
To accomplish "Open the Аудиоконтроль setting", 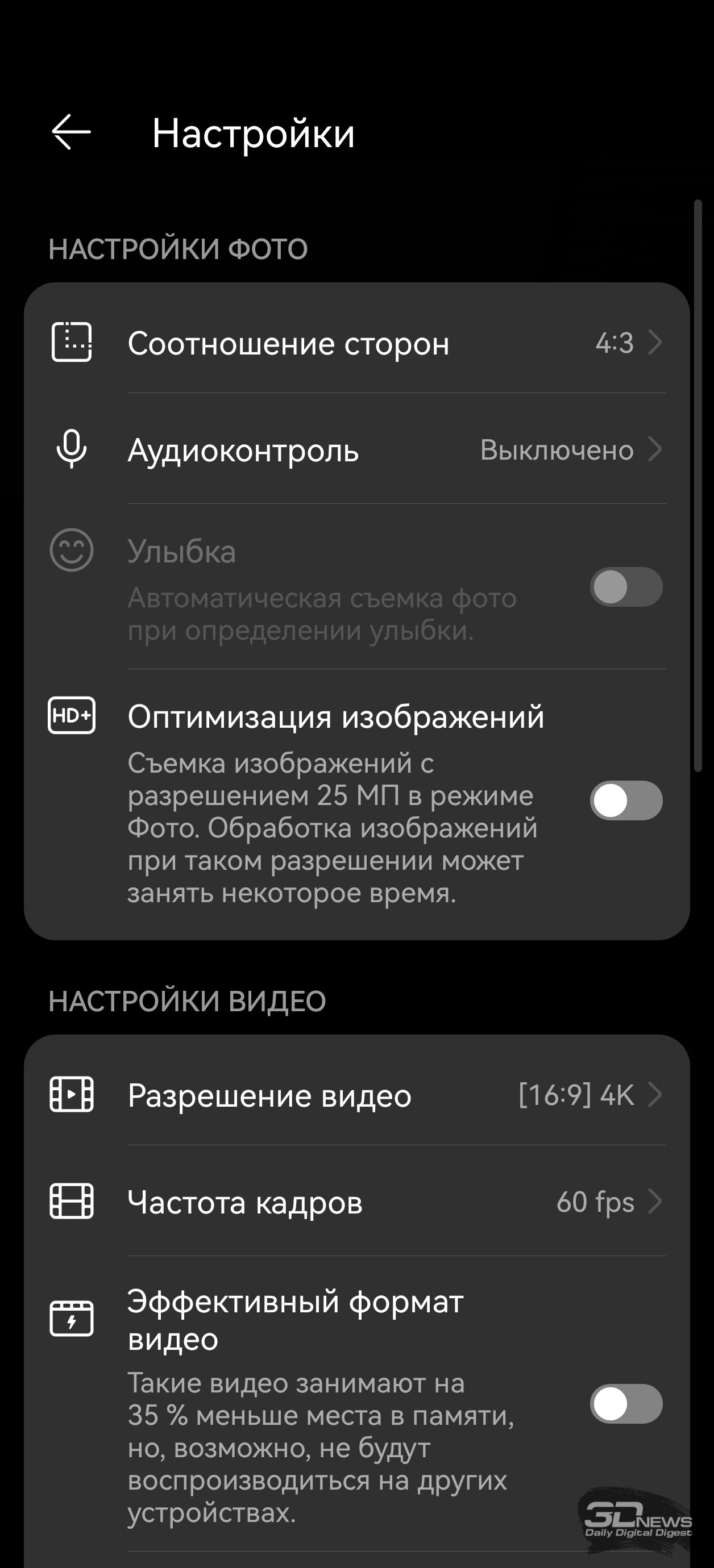I will 357,449.
